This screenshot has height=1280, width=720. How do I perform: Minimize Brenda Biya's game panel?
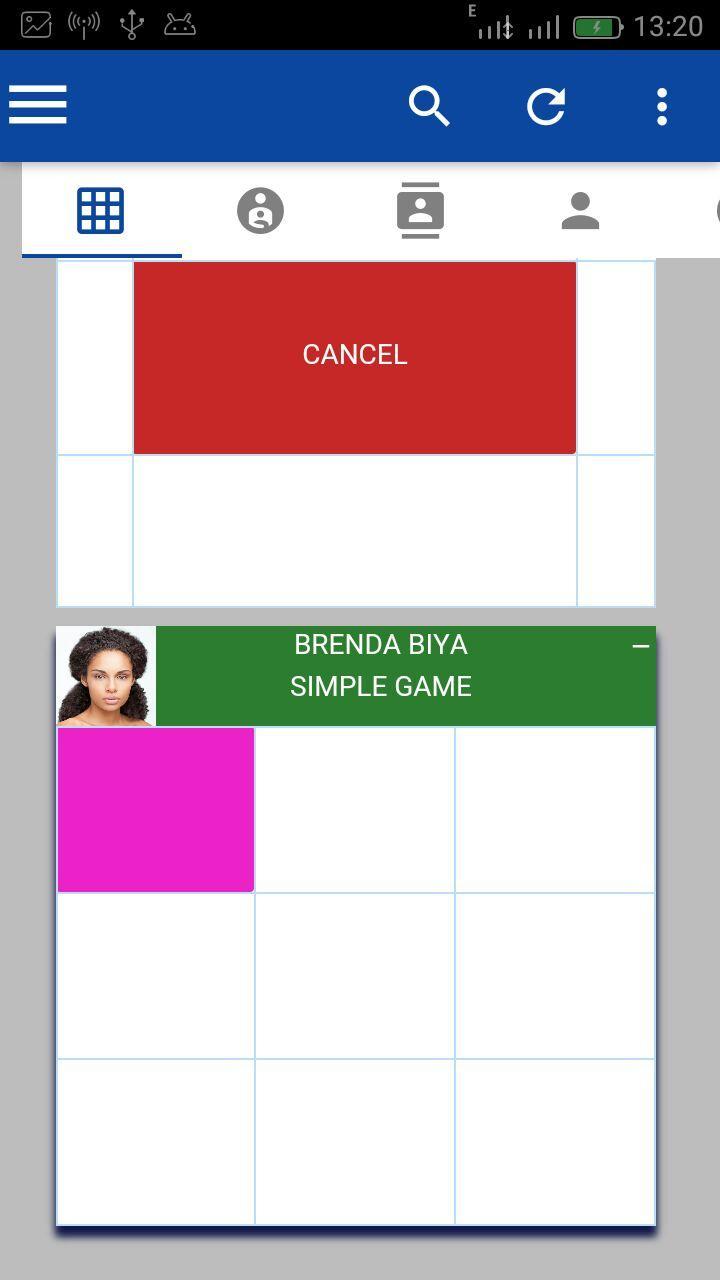click(641, 647)
